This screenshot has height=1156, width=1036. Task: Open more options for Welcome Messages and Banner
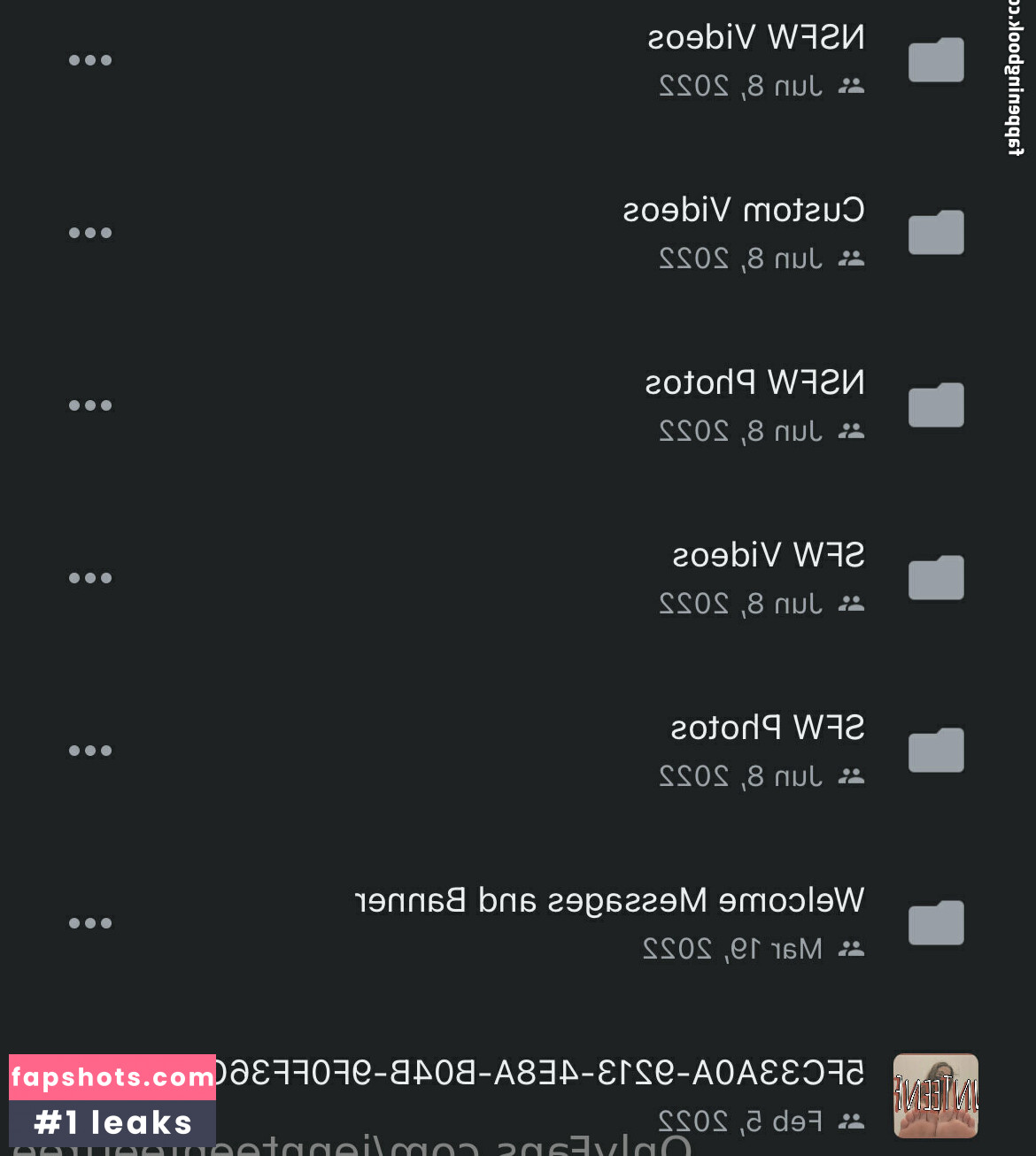(90, 923)
